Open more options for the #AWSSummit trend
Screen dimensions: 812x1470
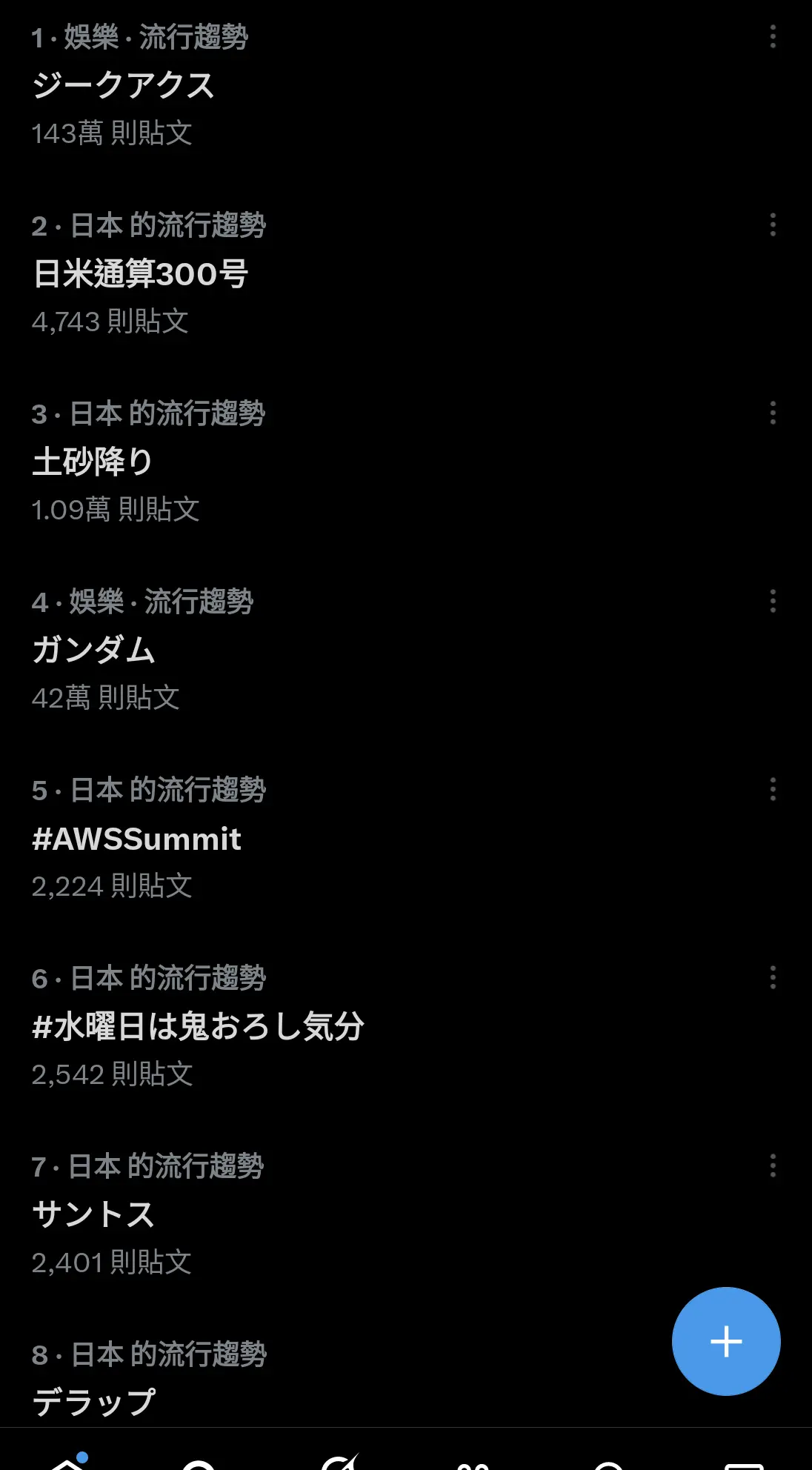point(773,789)
